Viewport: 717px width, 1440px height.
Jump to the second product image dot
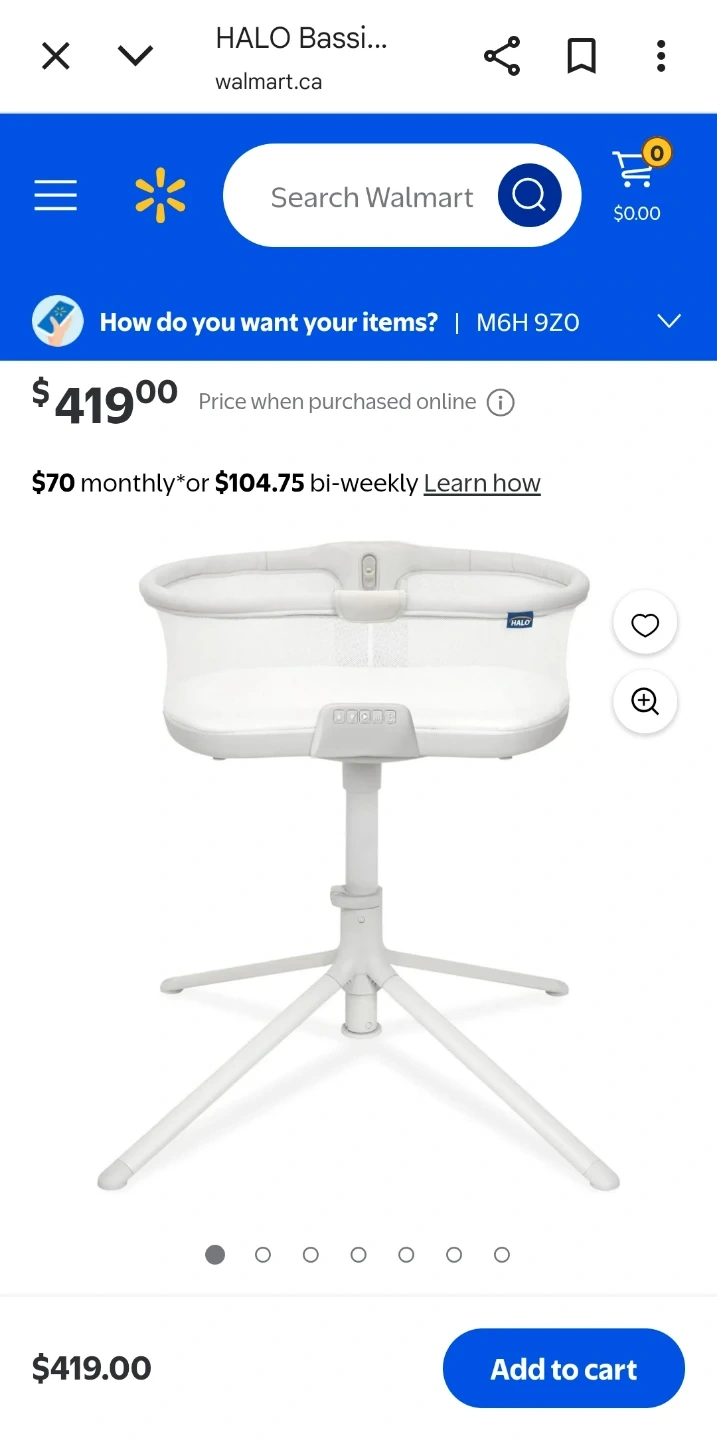[x=263, y=1254]
